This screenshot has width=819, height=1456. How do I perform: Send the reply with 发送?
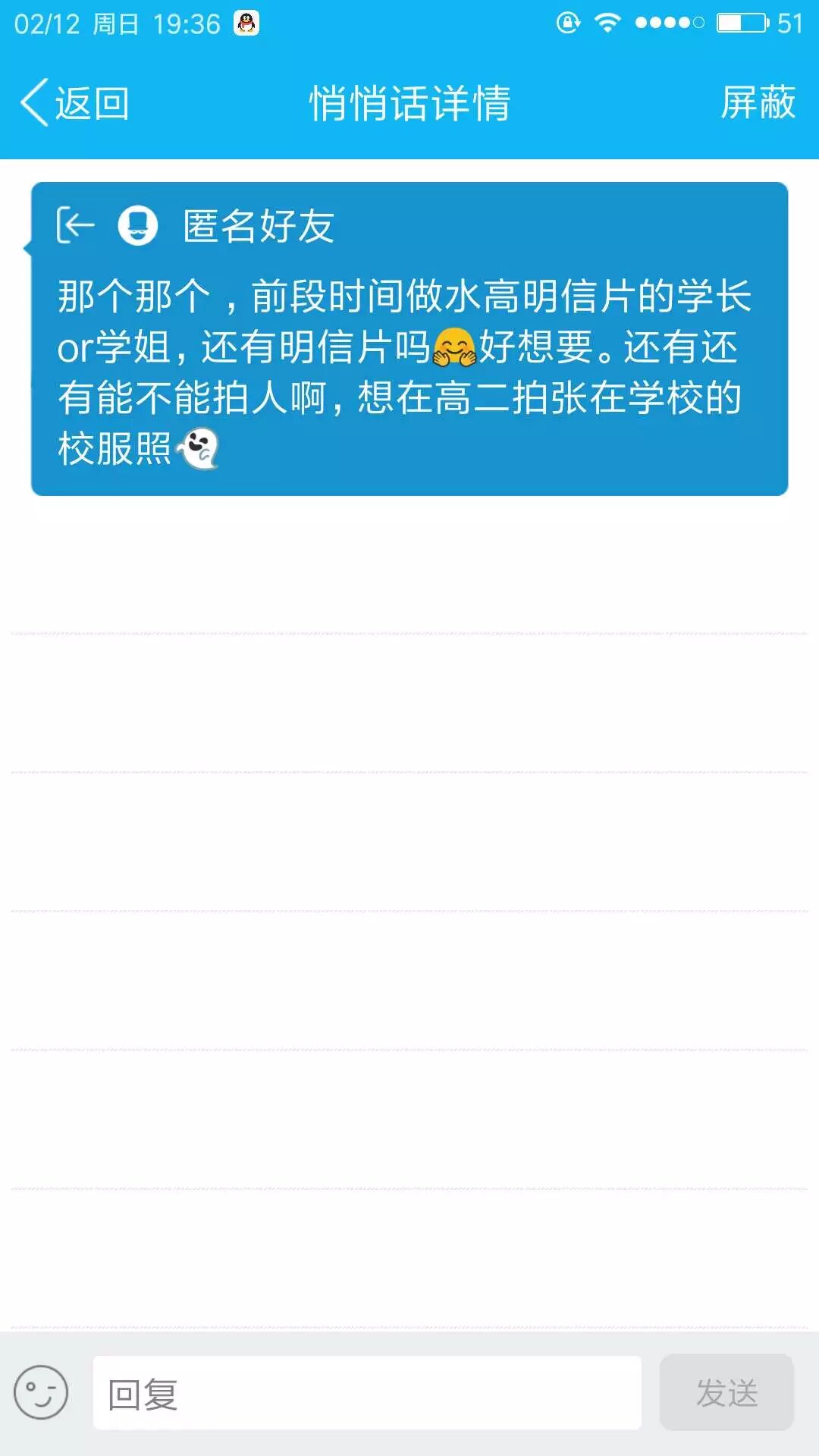(x=726, y=1393)
